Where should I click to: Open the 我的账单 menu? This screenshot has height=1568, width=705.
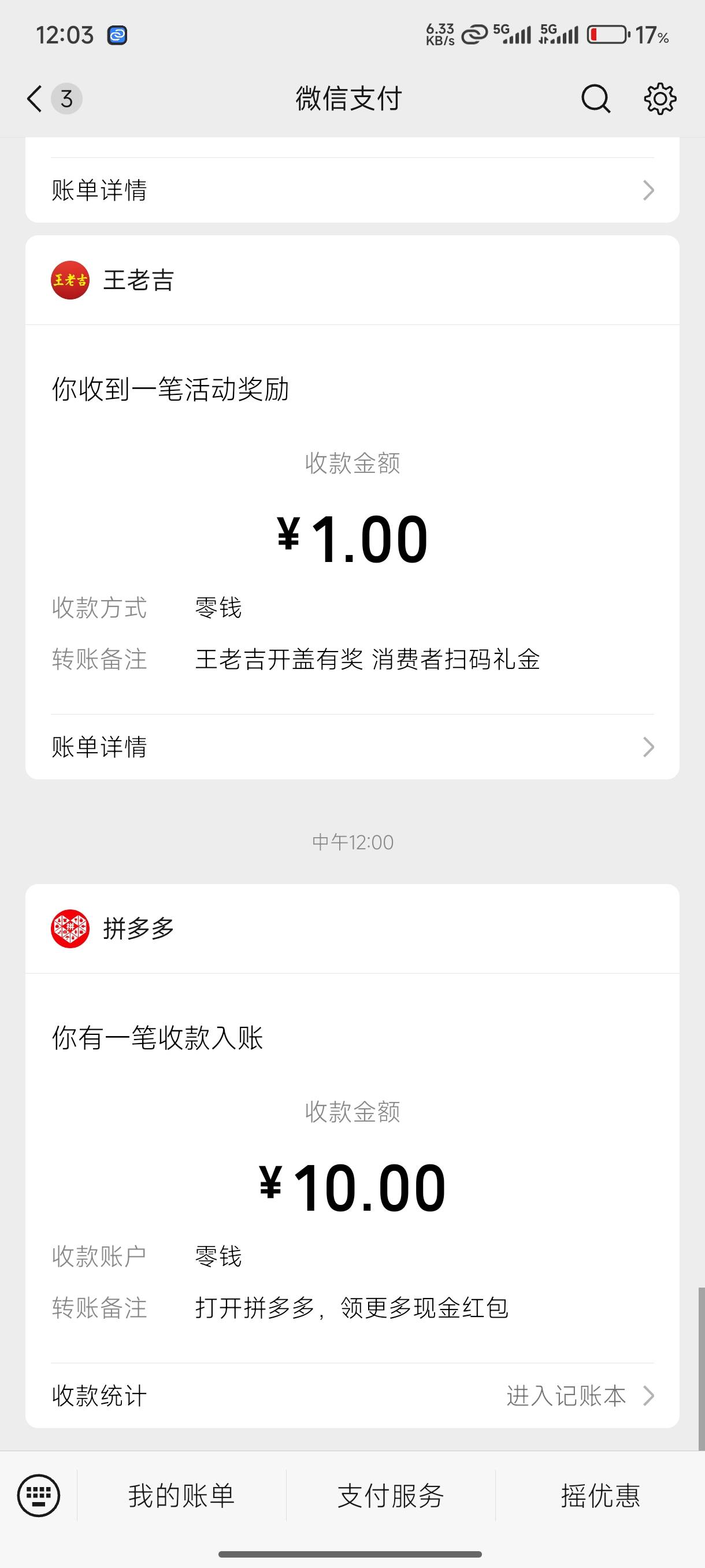[x=181, y=1496]
